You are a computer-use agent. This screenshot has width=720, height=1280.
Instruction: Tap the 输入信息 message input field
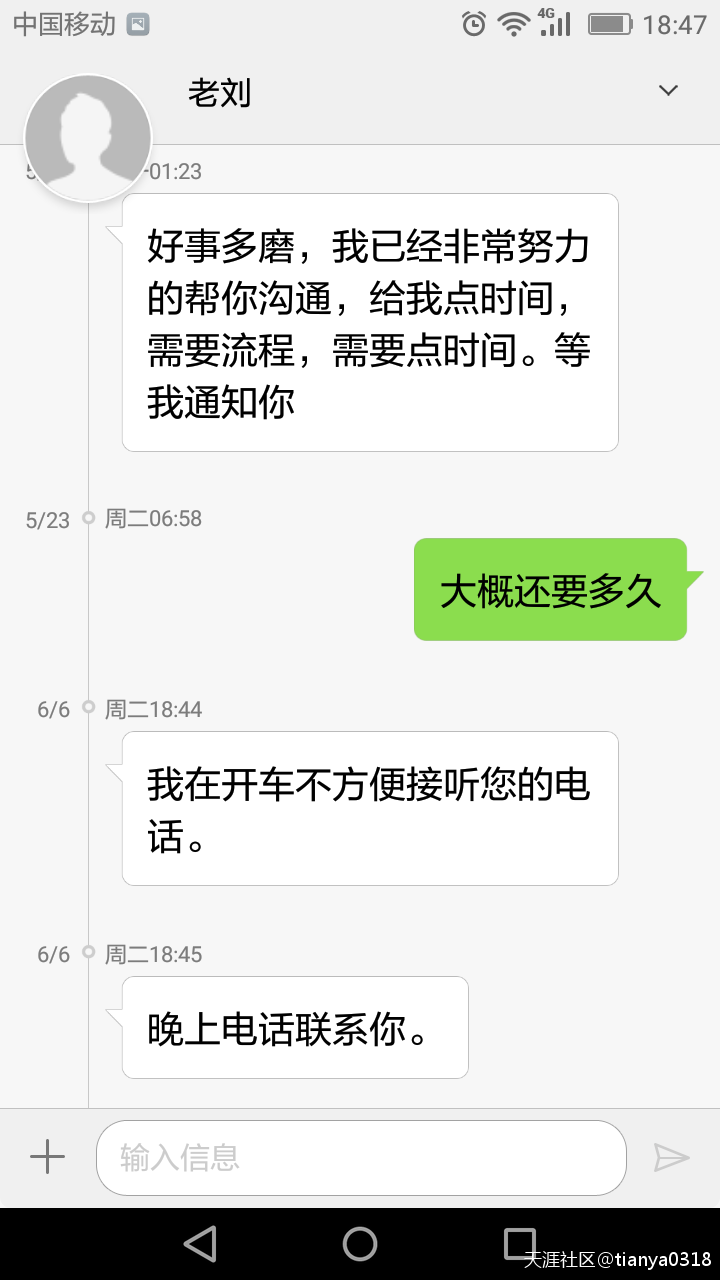(360, 1157)
